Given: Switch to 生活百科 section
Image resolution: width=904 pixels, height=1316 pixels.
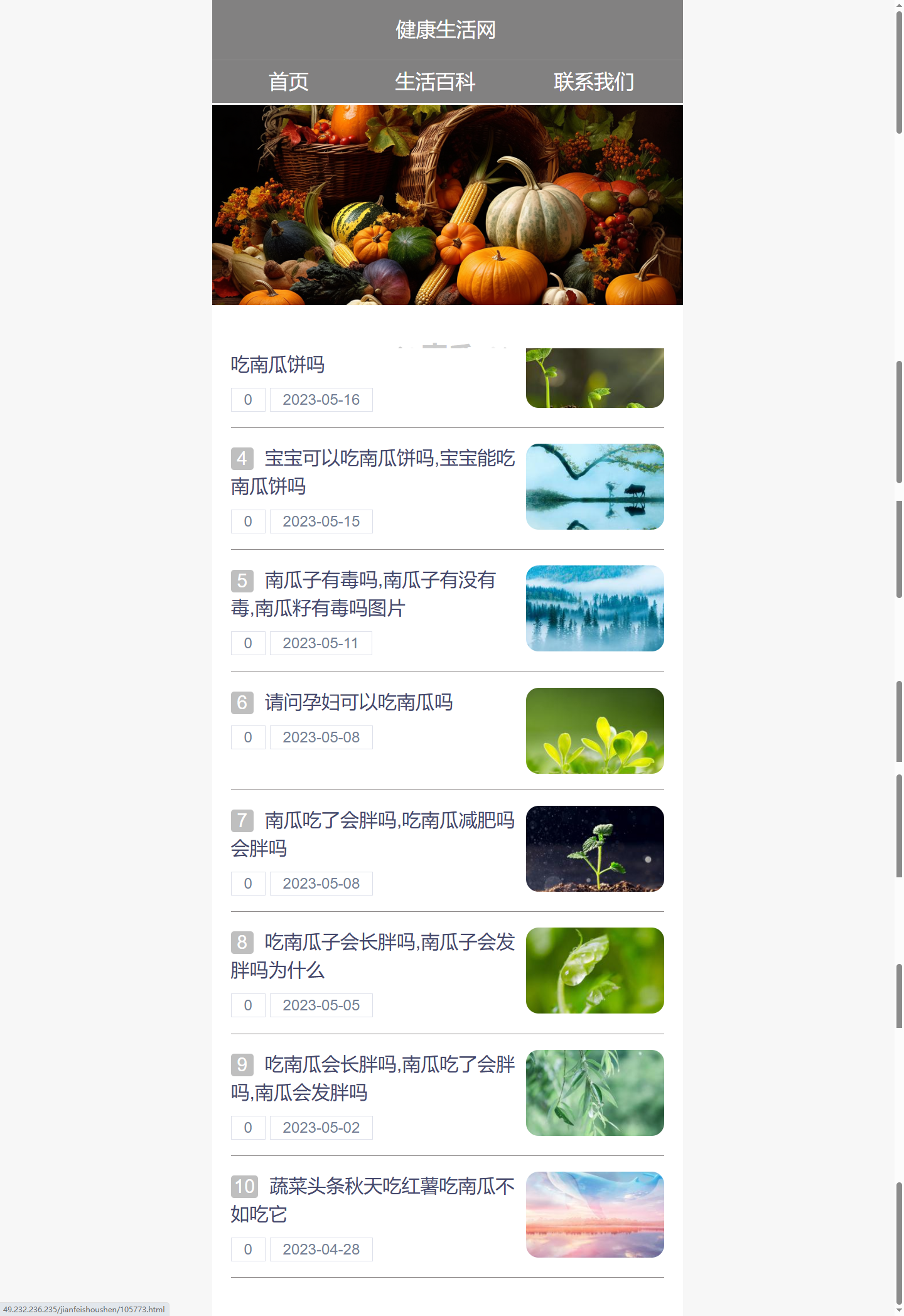Looking at the screenshot, I should (x=435, y=82).
